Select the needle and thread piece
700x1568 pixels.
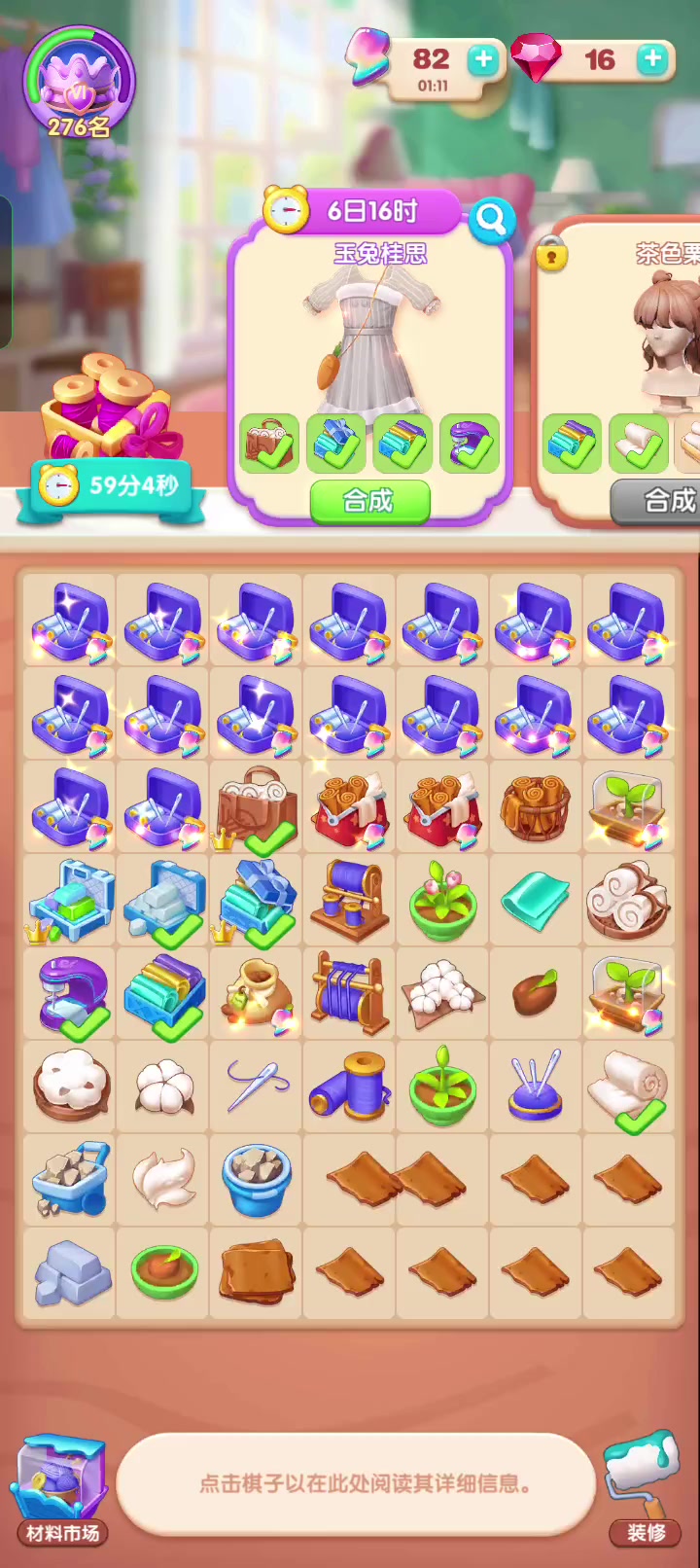tap(257, 1085)
